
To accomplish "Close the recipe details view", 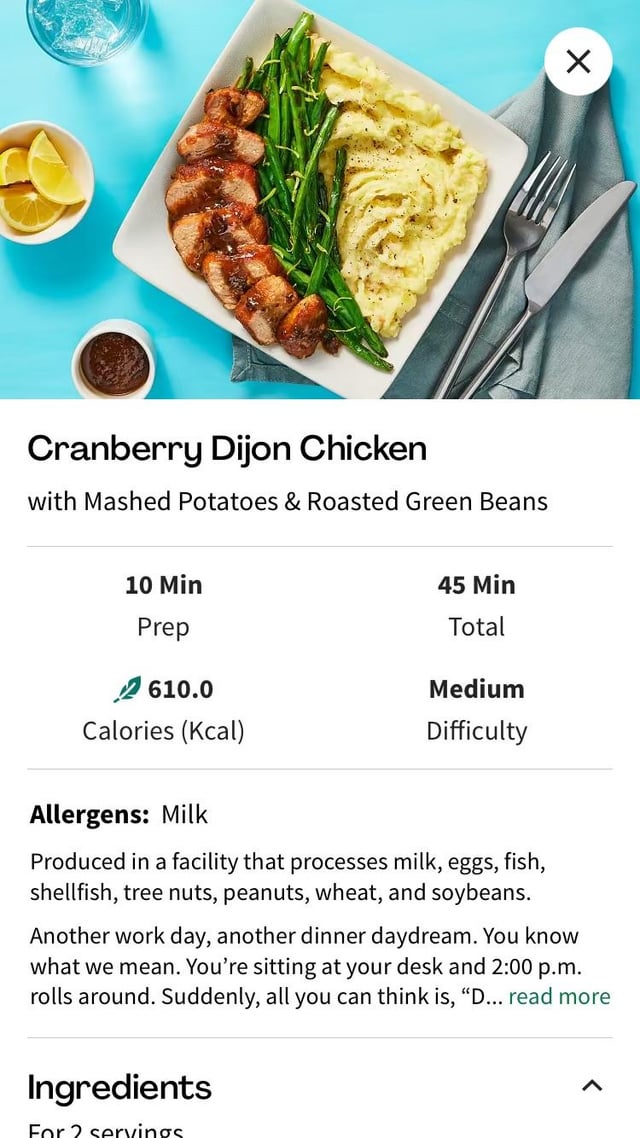I will coord(578,62).
